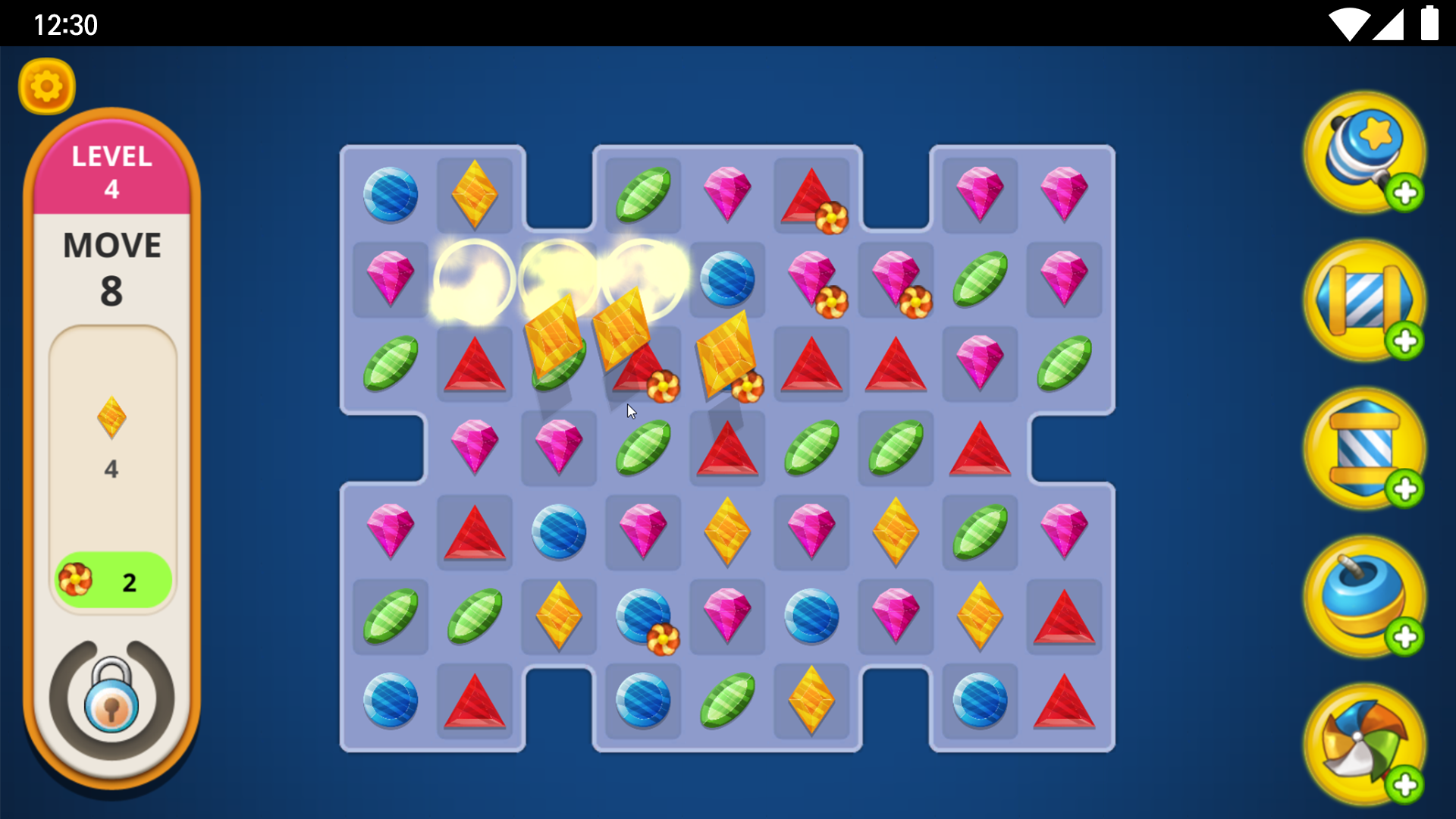This screenshot has width=1456, height=819.
Task: Open the settings gear
Action: pyautogui.click(x=46, y=86)
